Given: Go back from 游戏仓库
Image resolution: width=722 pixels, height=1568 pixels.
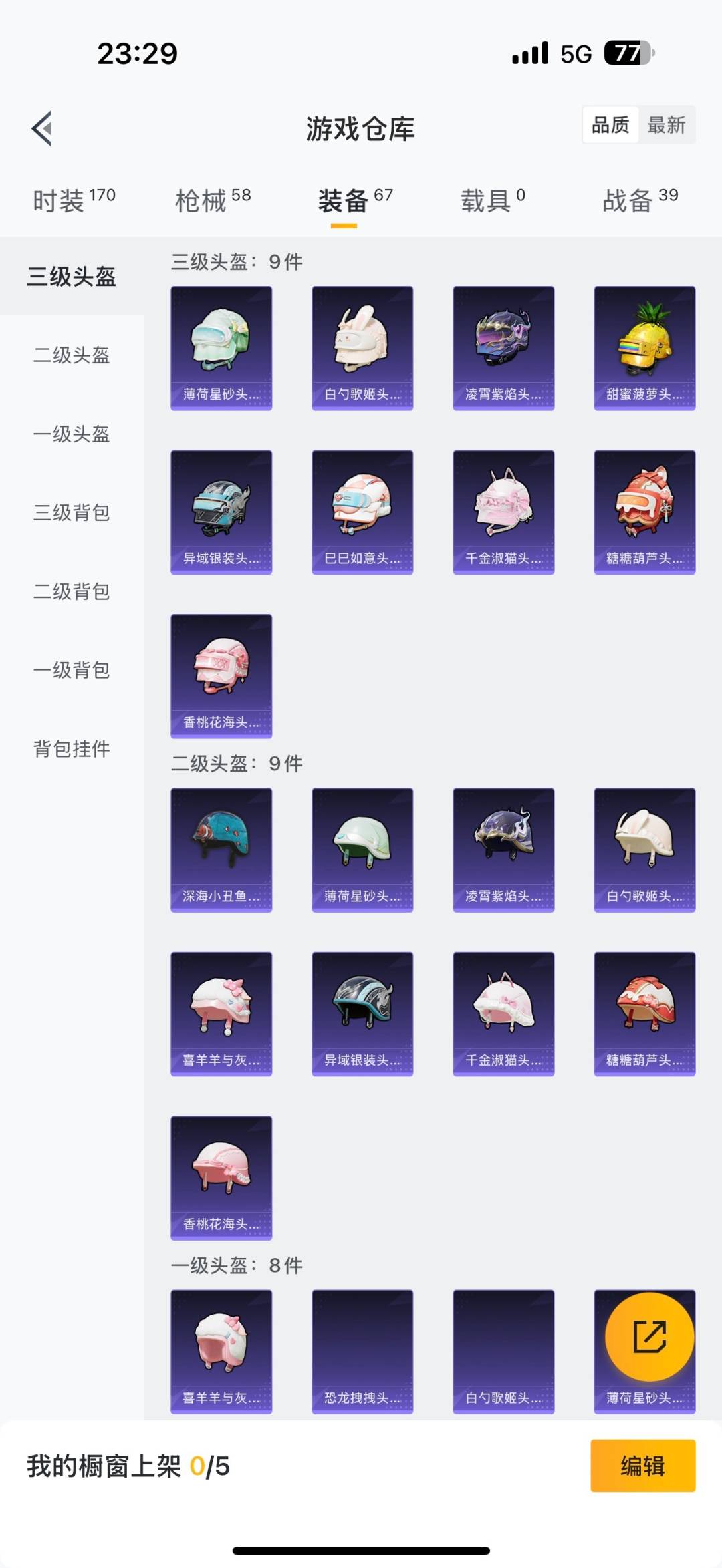Looking at the screenshot, I should pyautogui.click(x=42, y=128).
